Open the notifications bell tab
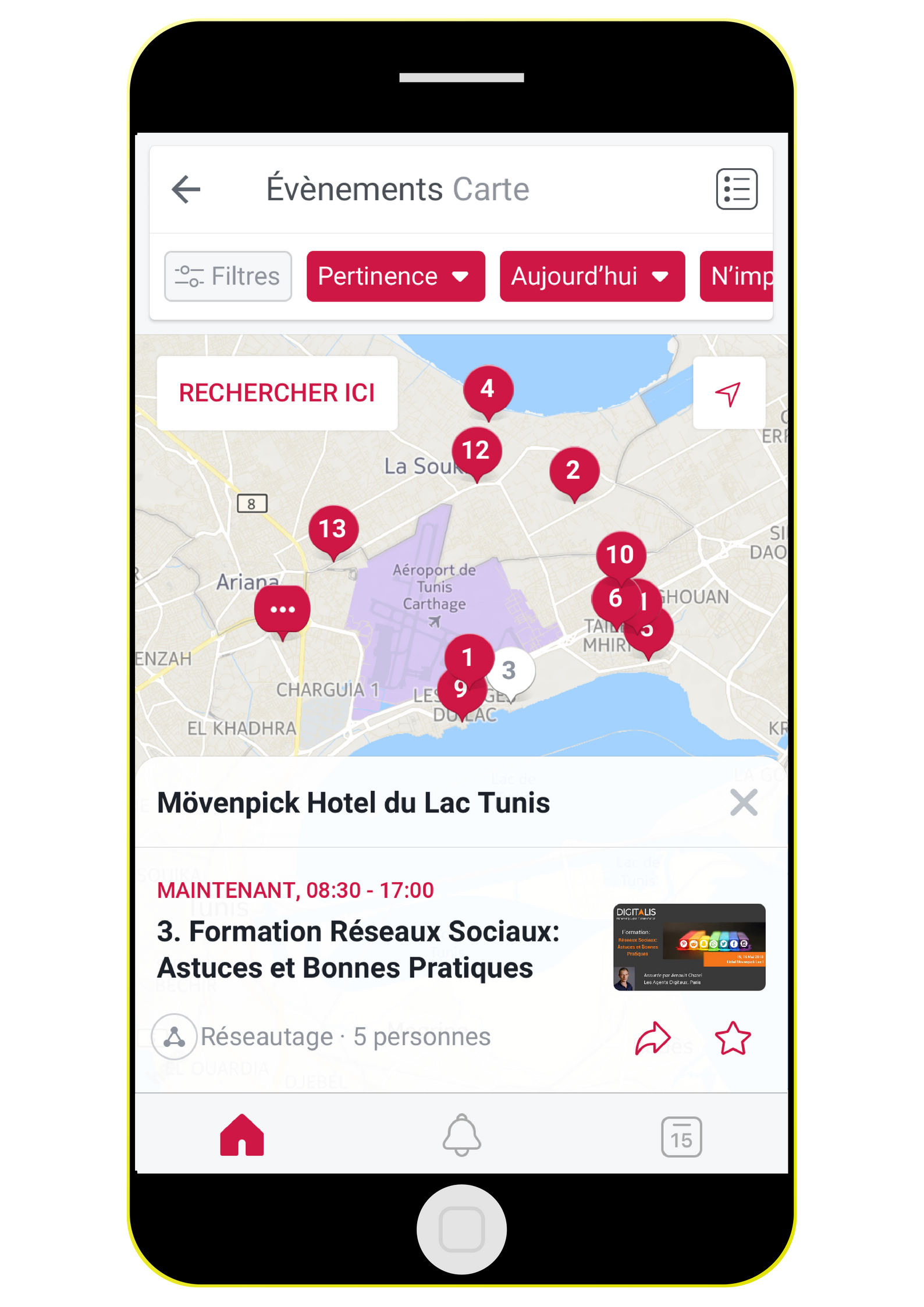The height and width of the screenshot is (1307, 924). click(x=461, y=1135)
